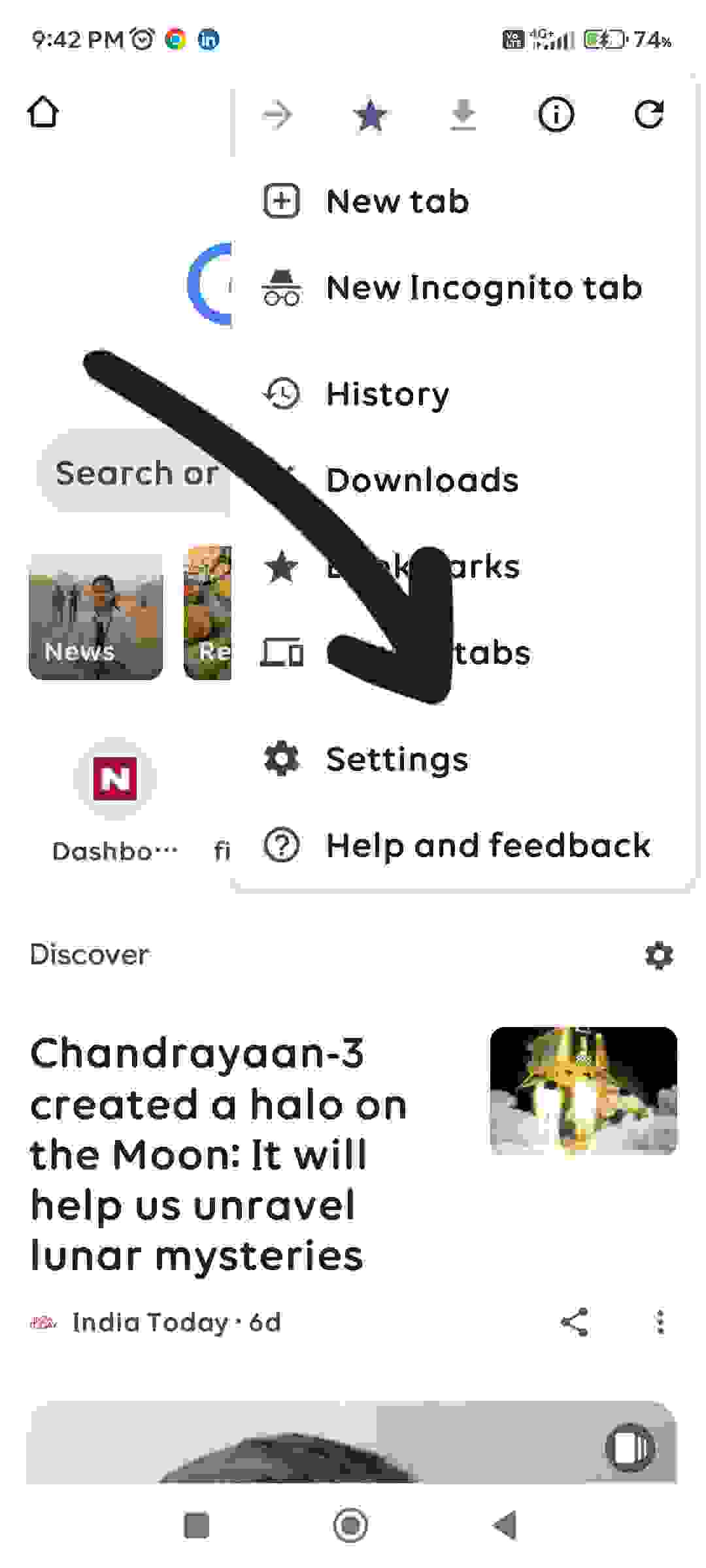The width and height of the screenshot is (706, 1568).
Task: Open Downloads from the menu
Action: (x=422, y=480)
